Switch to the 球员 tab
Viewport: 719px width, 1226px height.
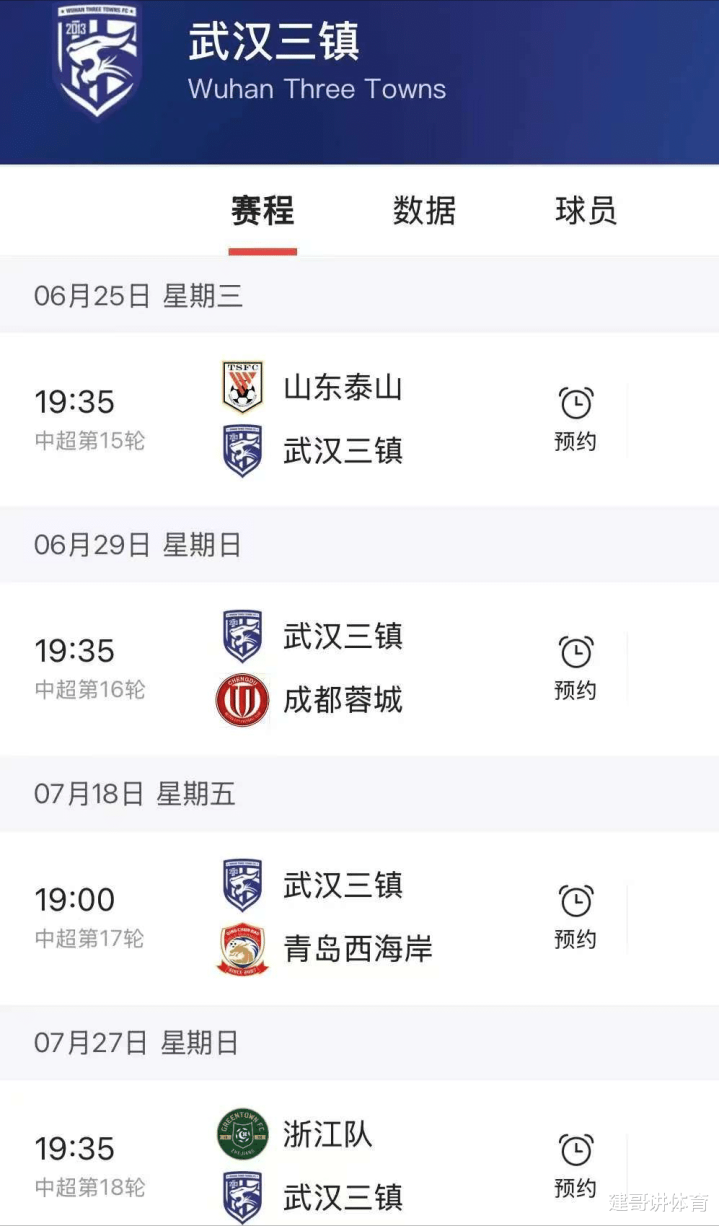tap(586, 211)
